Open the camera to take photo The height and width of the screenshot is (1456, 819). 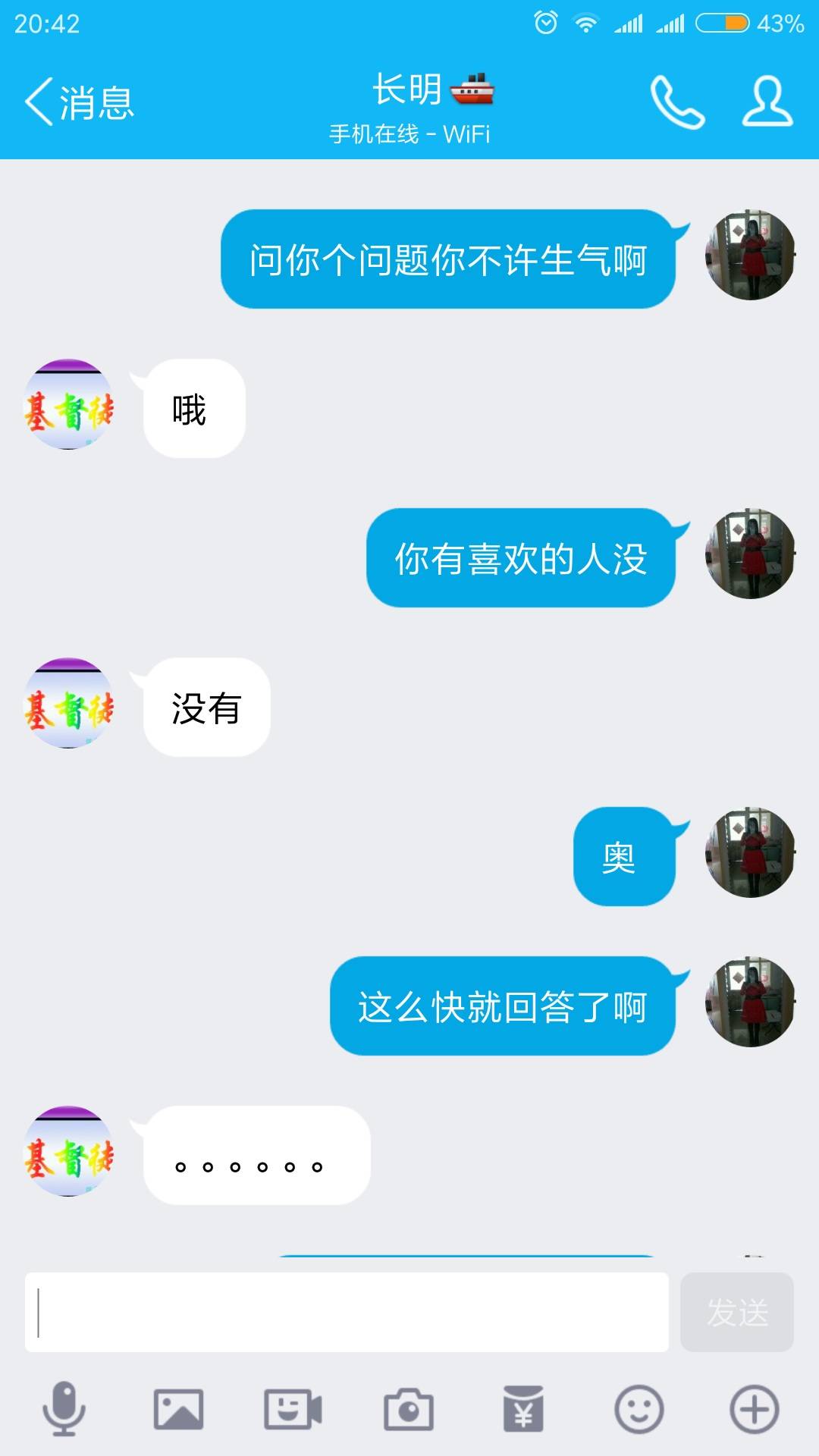click(x=409, y=1409)
